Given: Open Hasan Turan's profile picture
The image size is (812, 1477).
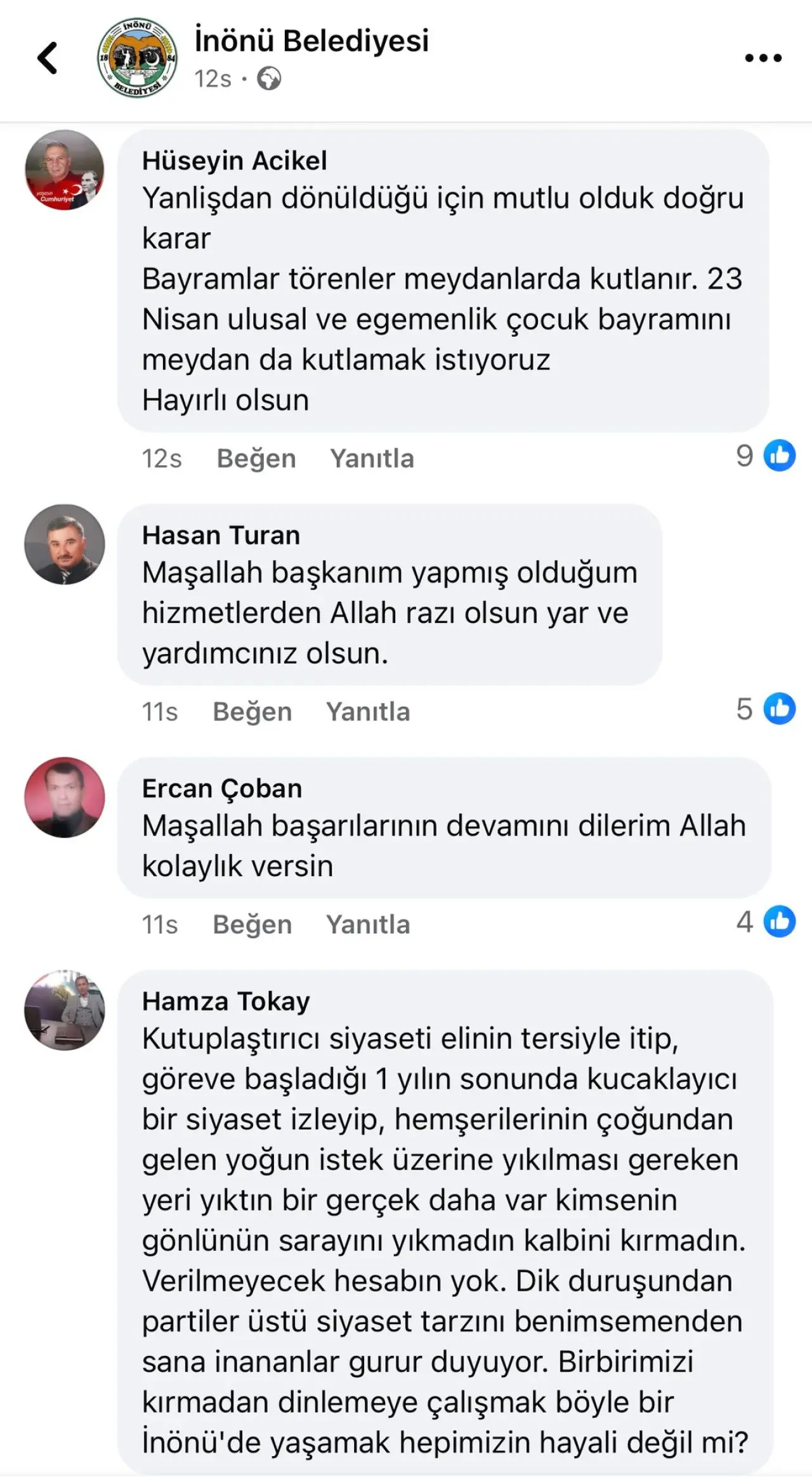Looking at the screenshot, I should tap(64, 544).
